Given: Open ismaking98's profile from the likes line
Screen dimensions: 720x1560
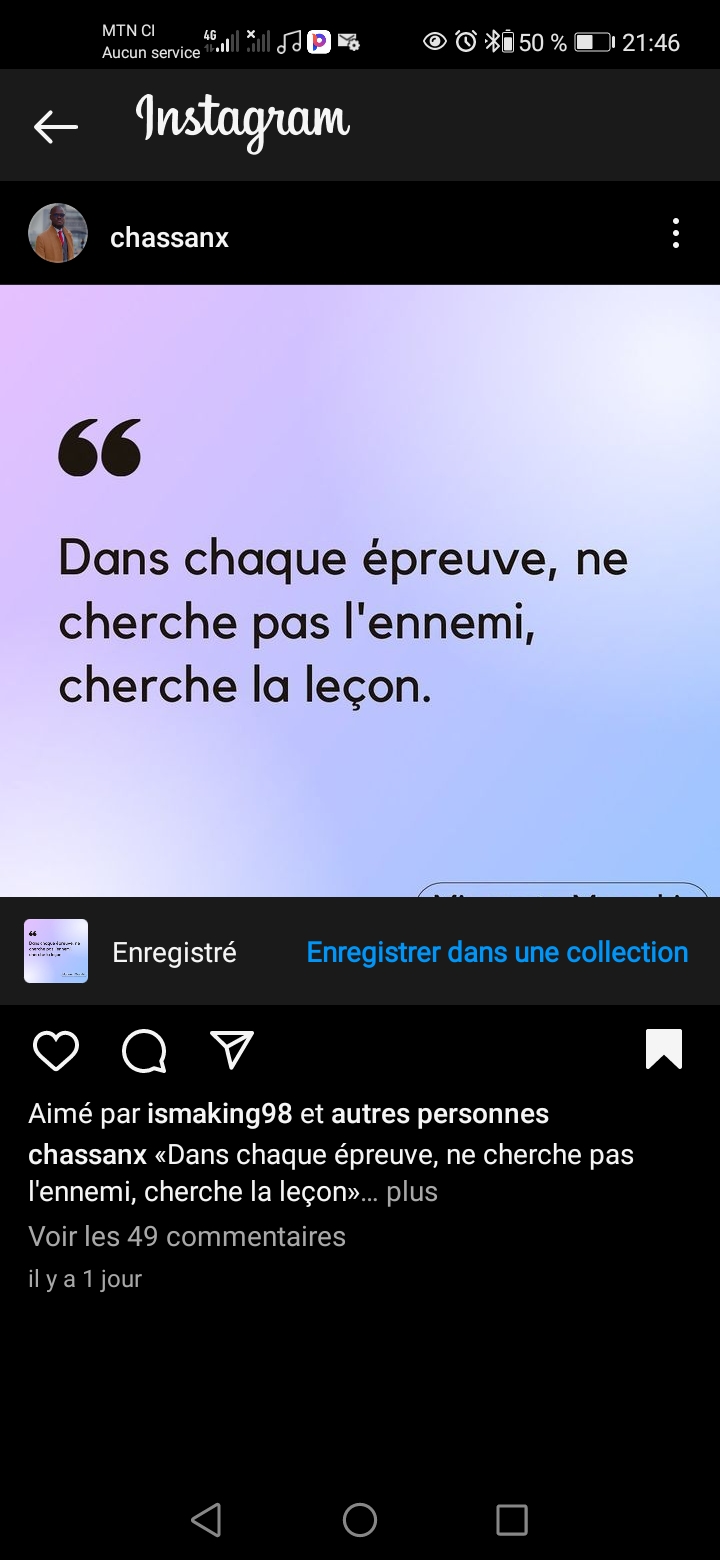Looking at the screenshot, I should pyautogui.click(x=219, y=1113).
